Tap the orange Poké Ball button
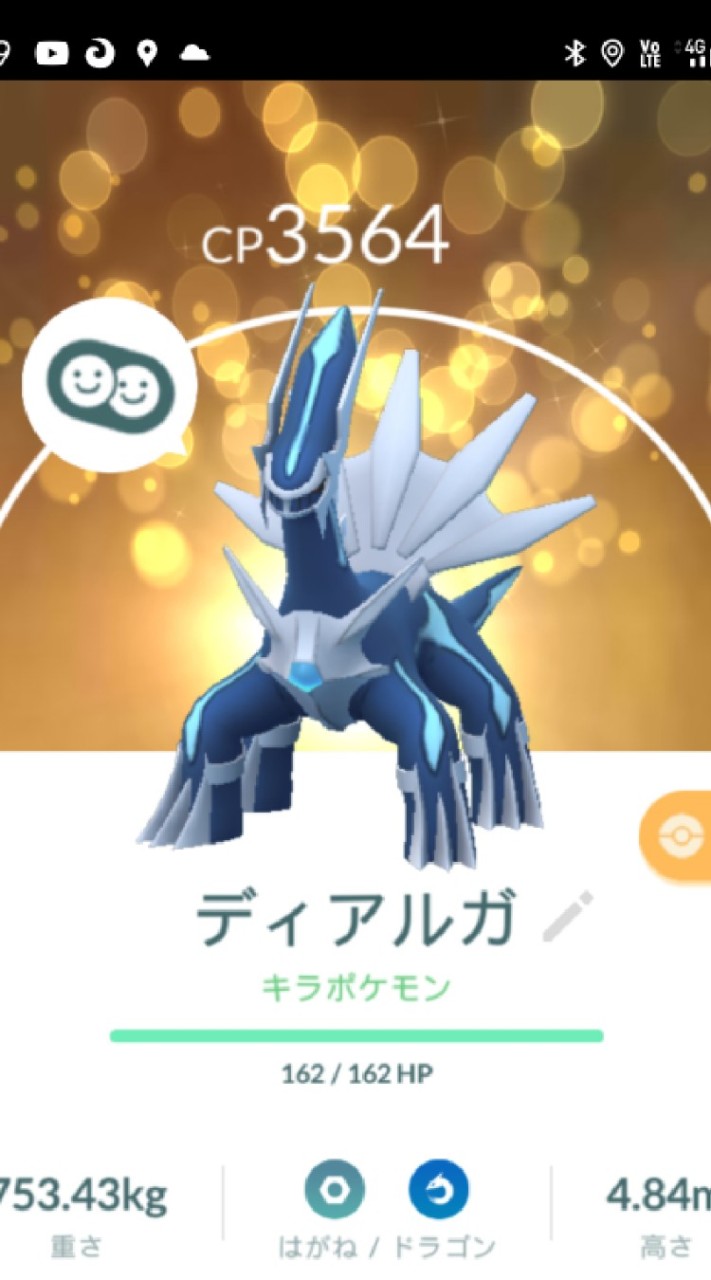The width and height of the screenshot is (711, 1280). (676, 835)
